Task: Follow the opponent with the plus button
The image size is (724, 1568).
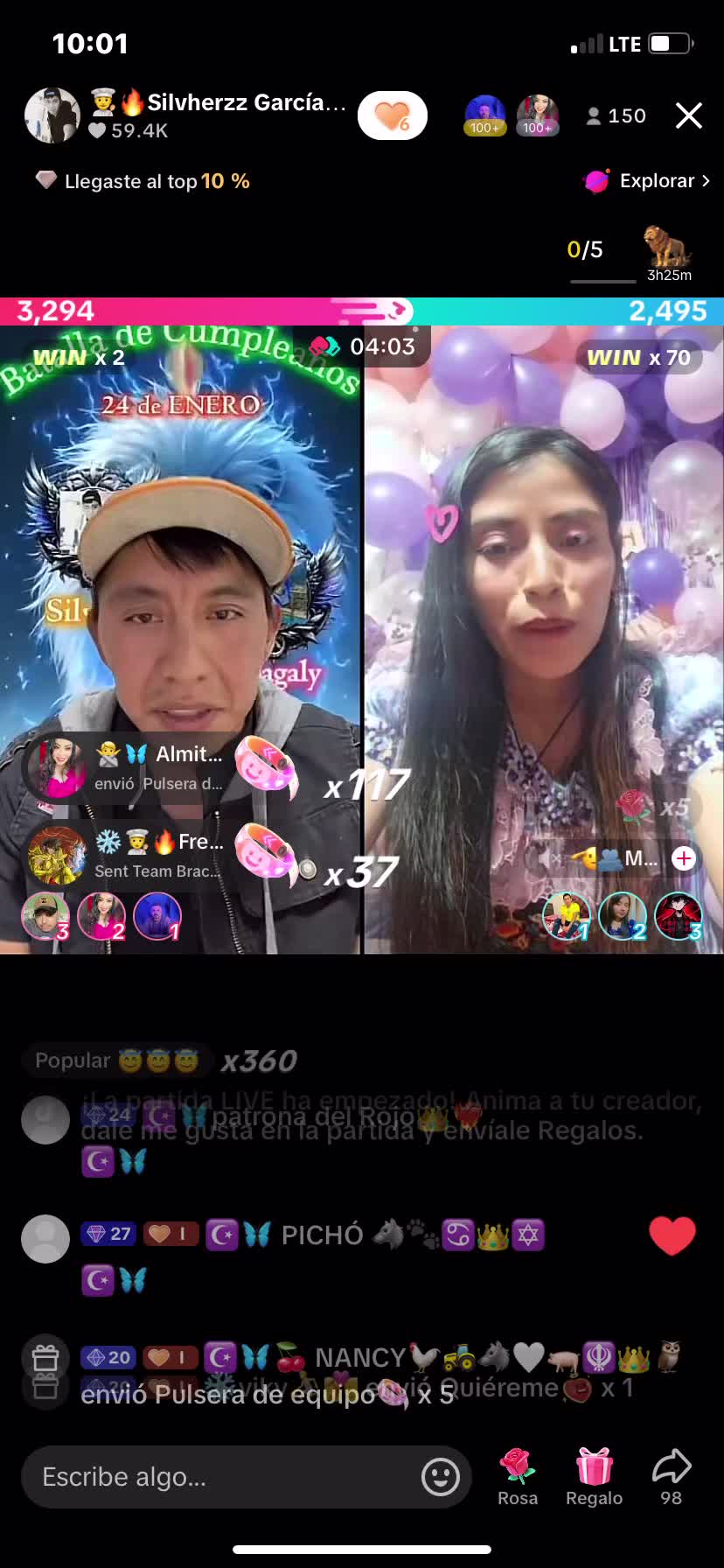Action: coord(684,858)
